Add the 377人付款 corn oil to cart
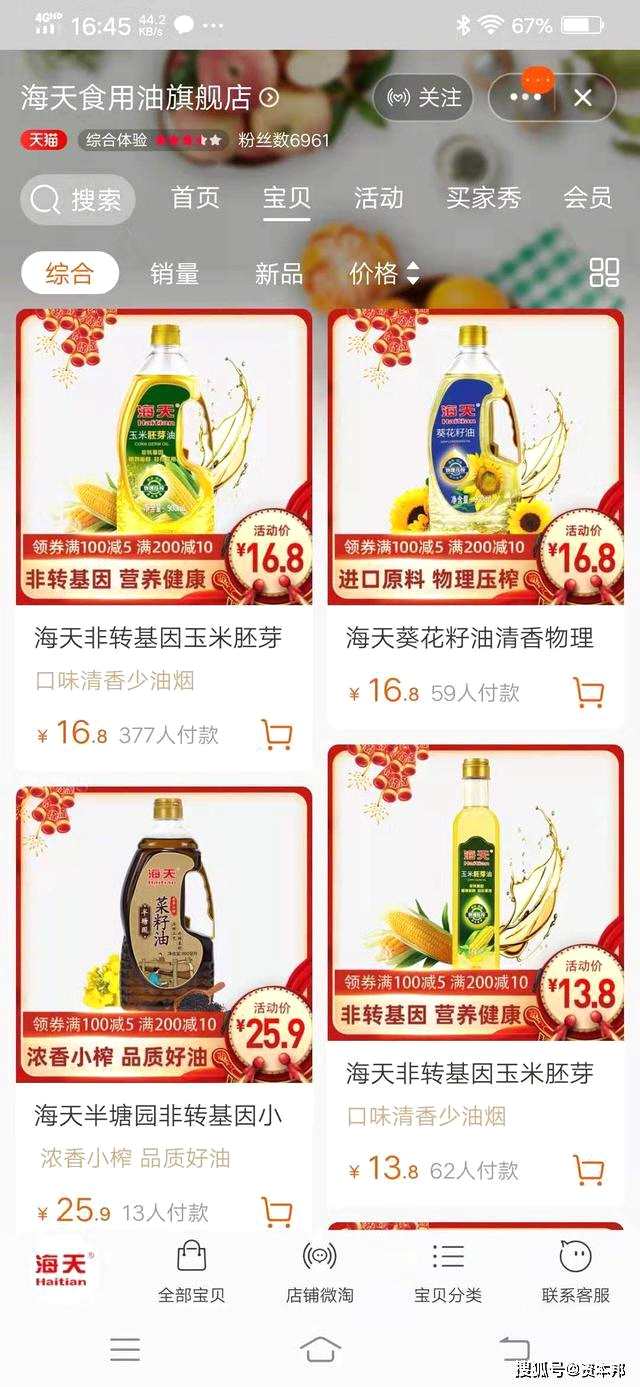 pyautogui.click(x=277, y=735)
